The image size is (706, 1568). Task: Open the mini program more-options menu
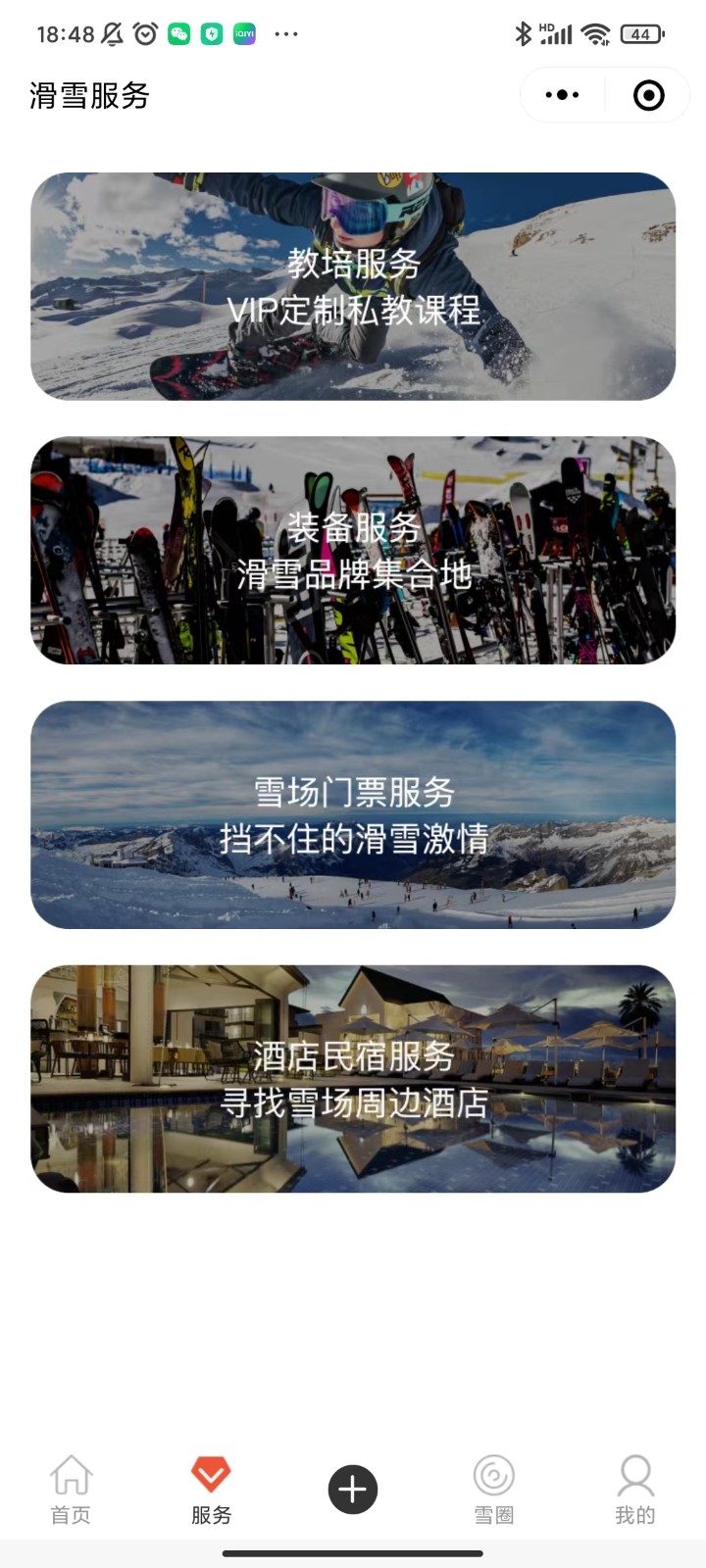pos(562,95)
